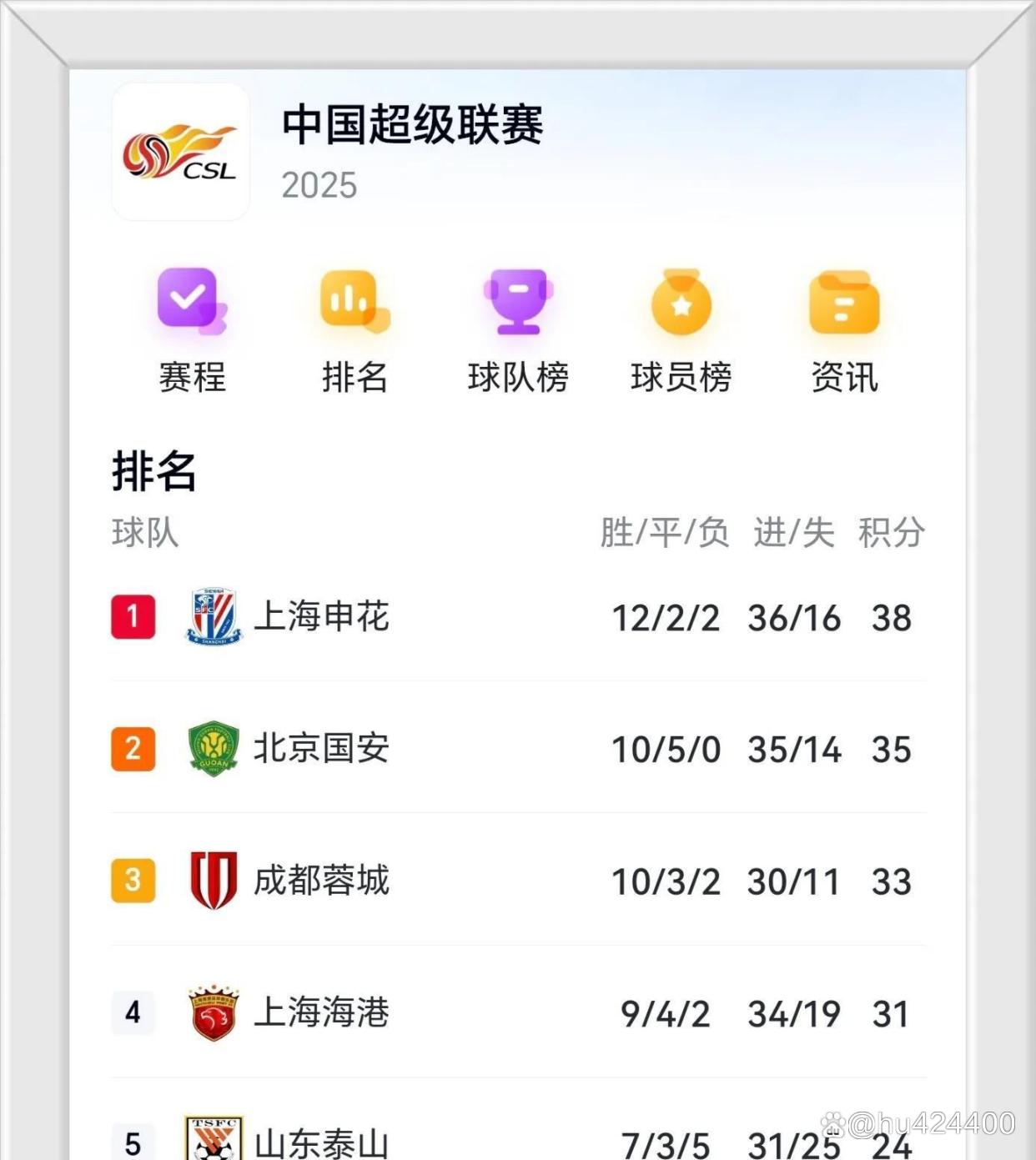Screen dimensions: 1036x1160
Task: Open the 球队榜 team leaderboard icon
Action: click(x=518, y=300)
